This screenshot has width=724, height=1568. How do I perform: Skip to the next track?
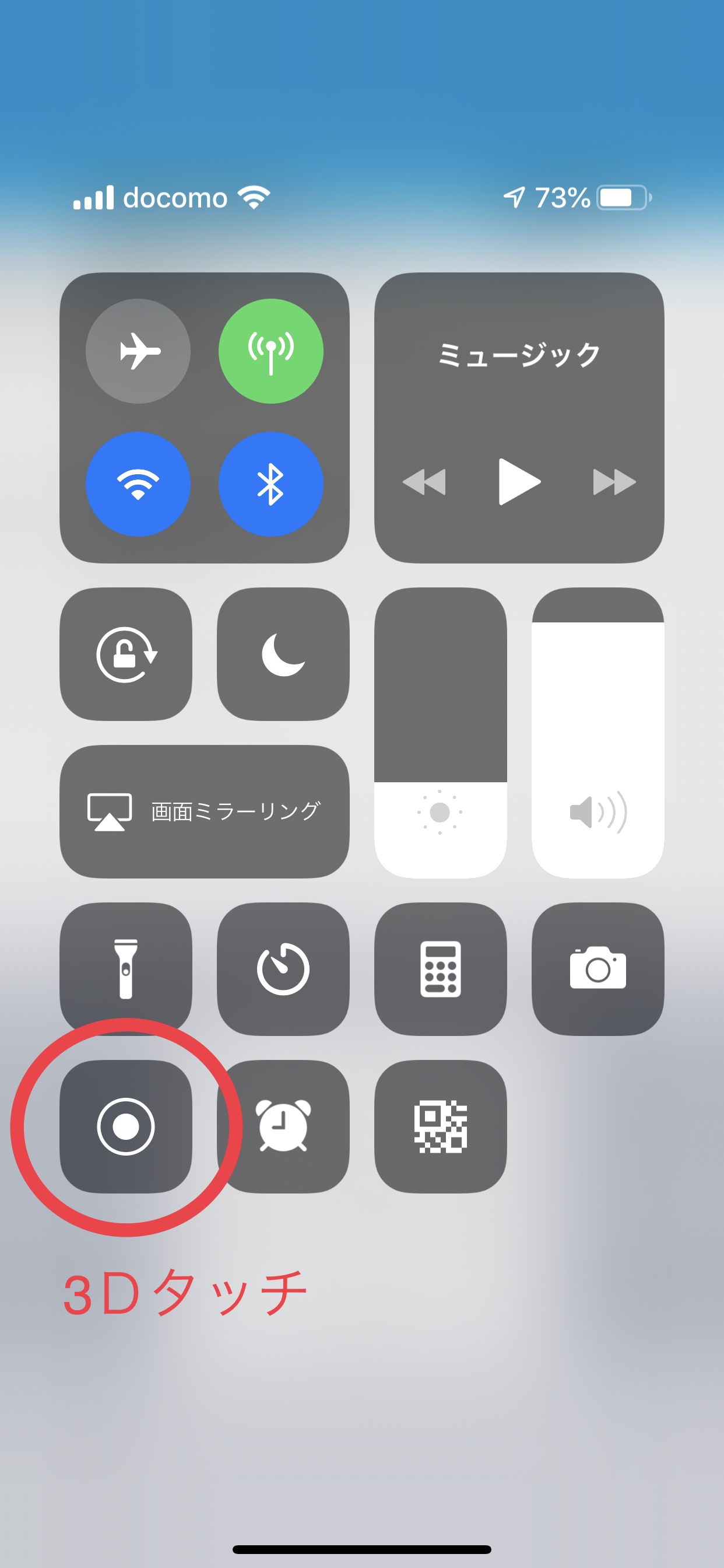pyautogui.click(x=614, y=481)
